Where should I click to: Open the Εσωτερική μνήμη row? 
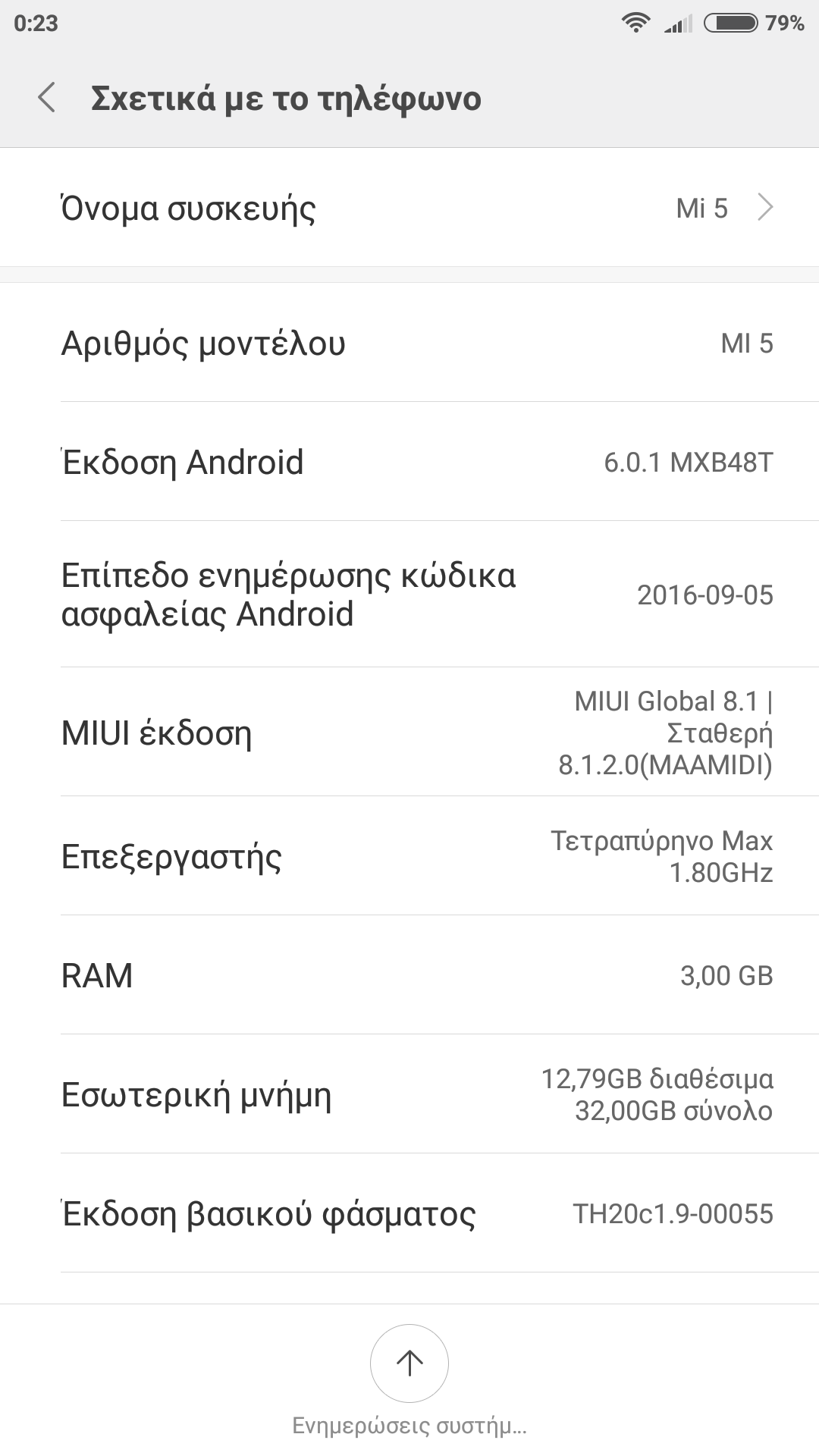point(409,1094)
